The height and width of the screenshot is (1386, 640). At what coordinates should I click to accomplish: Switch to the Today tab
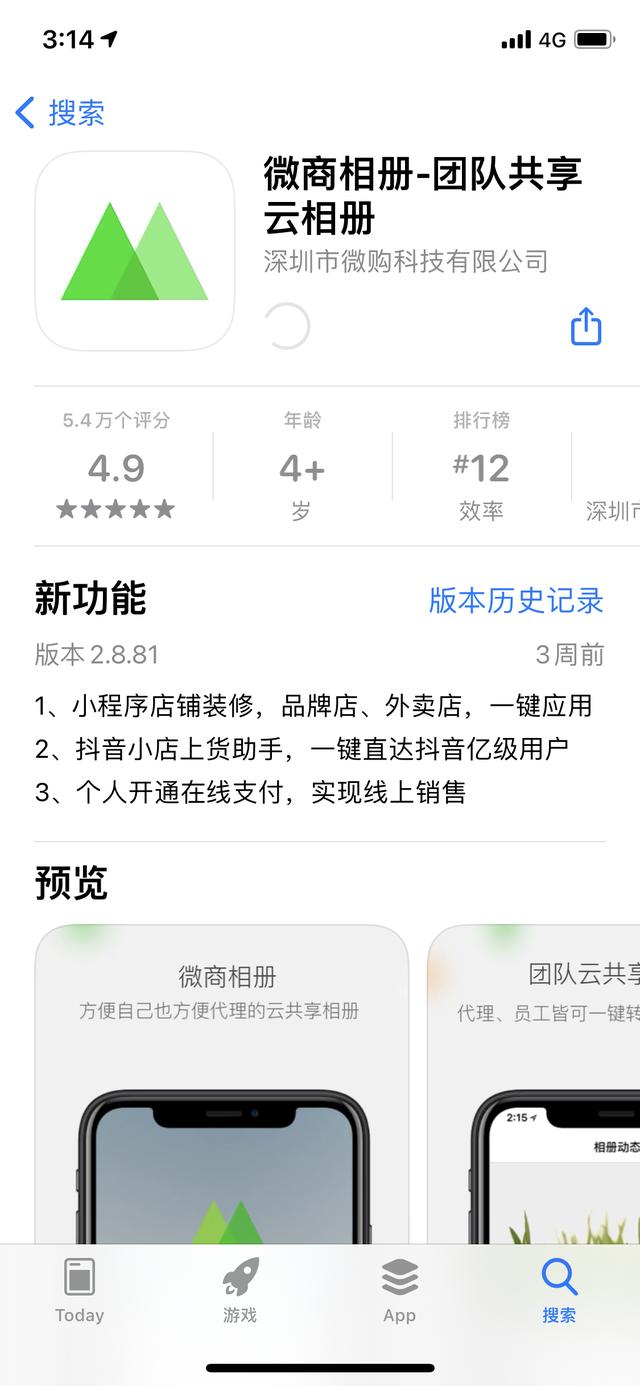79,1290
